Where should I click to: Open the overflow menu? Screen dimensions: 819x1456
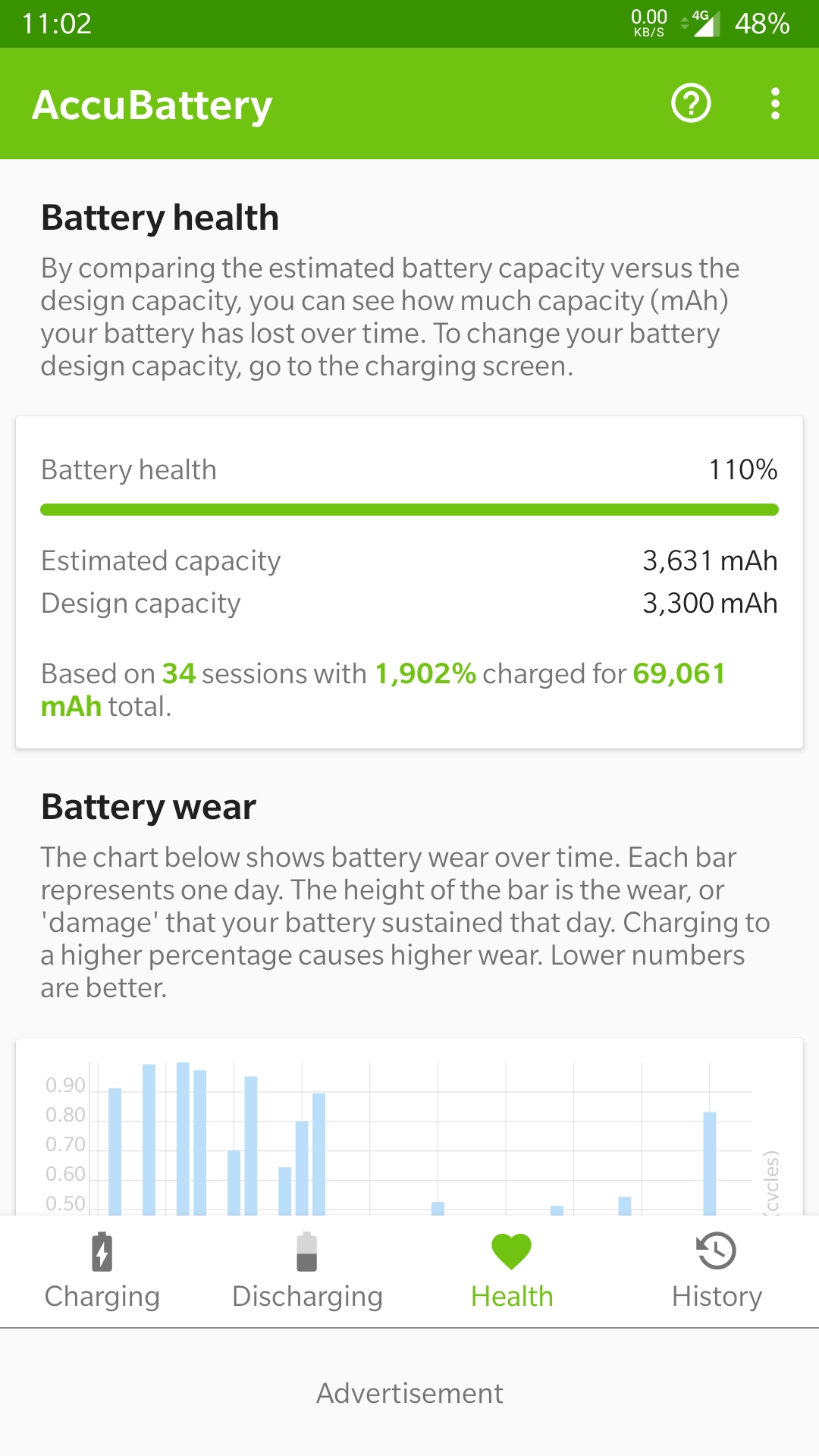(x=774, y=104)
